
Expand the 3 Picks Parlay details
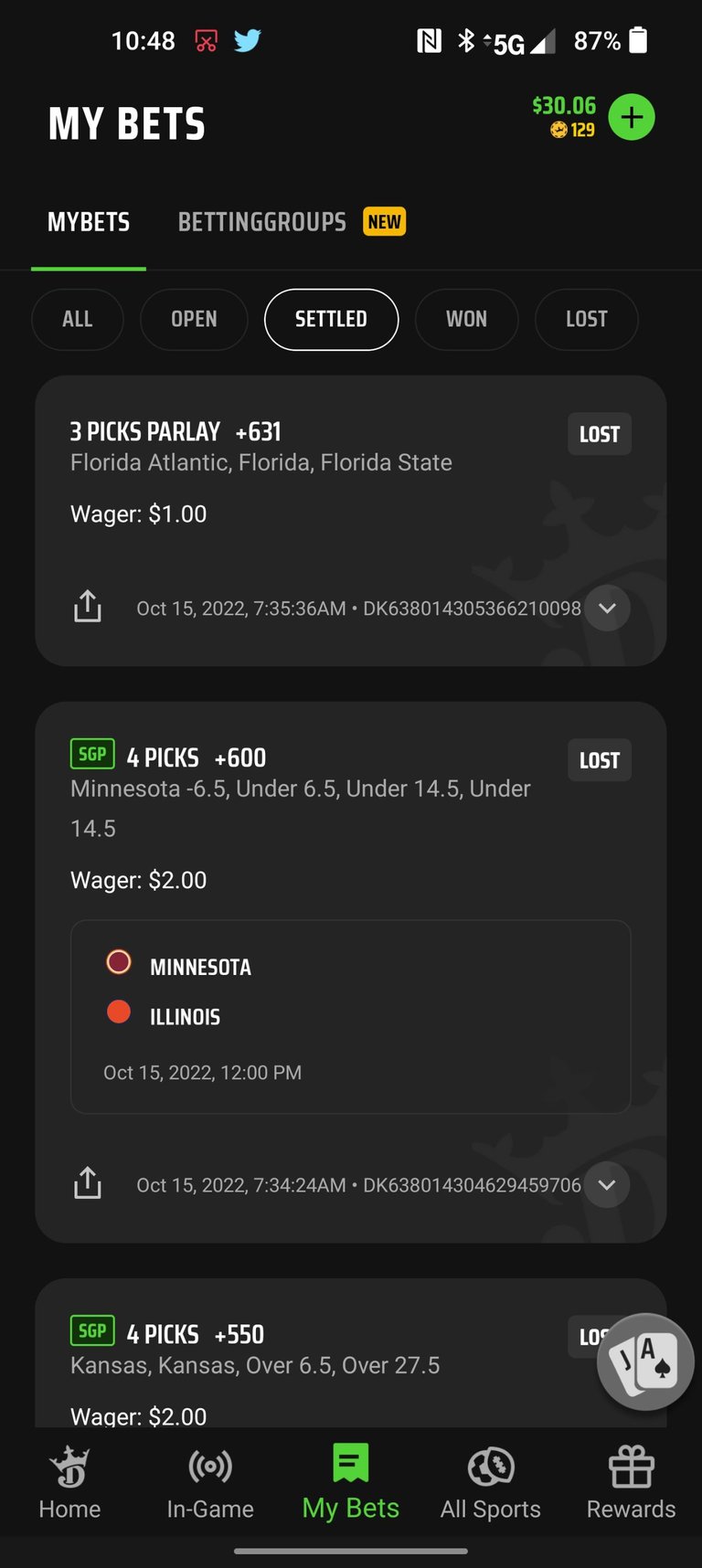pyautogui.click(x=607, y=609)
